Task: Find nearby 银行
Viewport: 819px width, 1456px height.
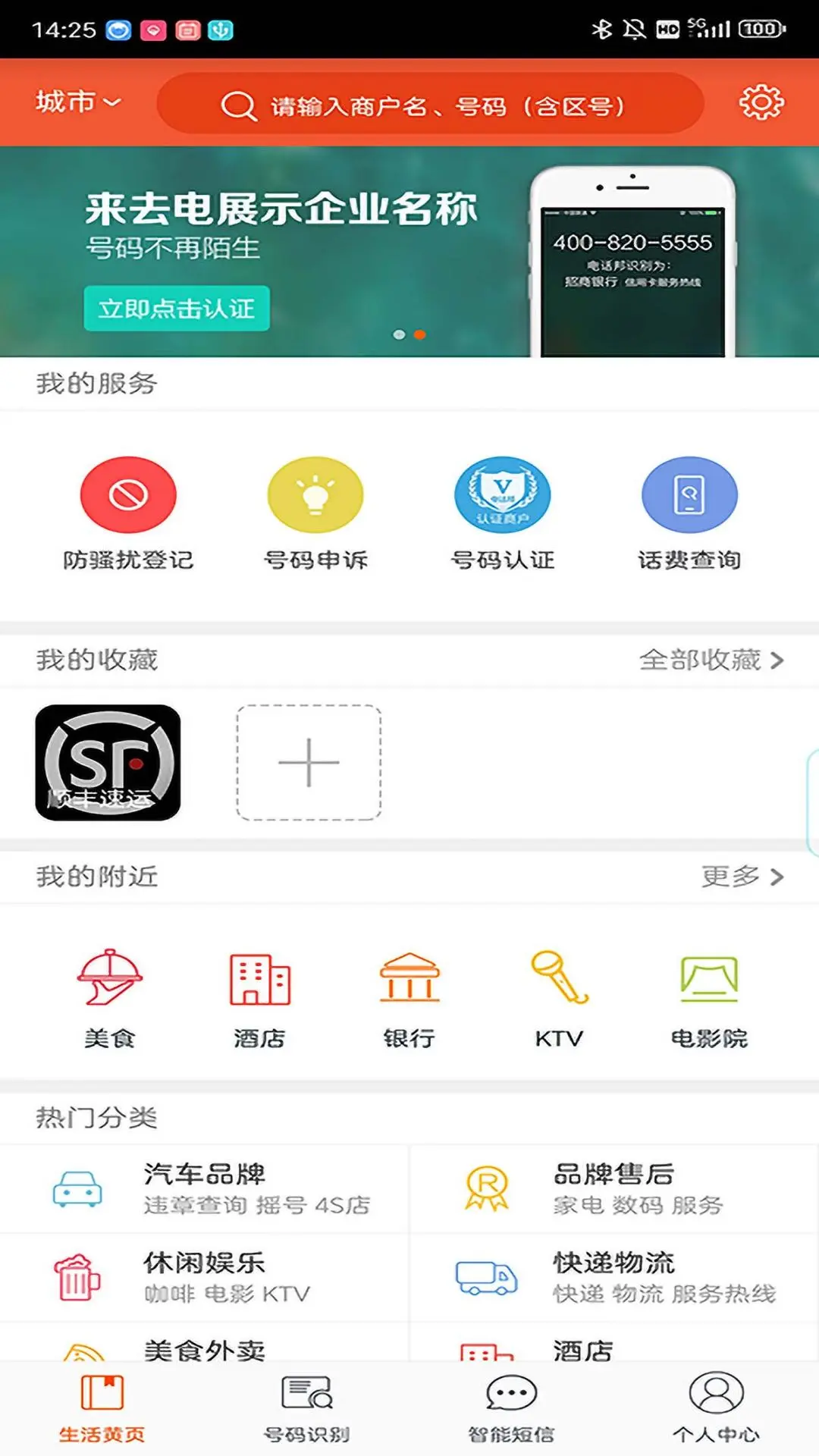Action: [409, 999]
